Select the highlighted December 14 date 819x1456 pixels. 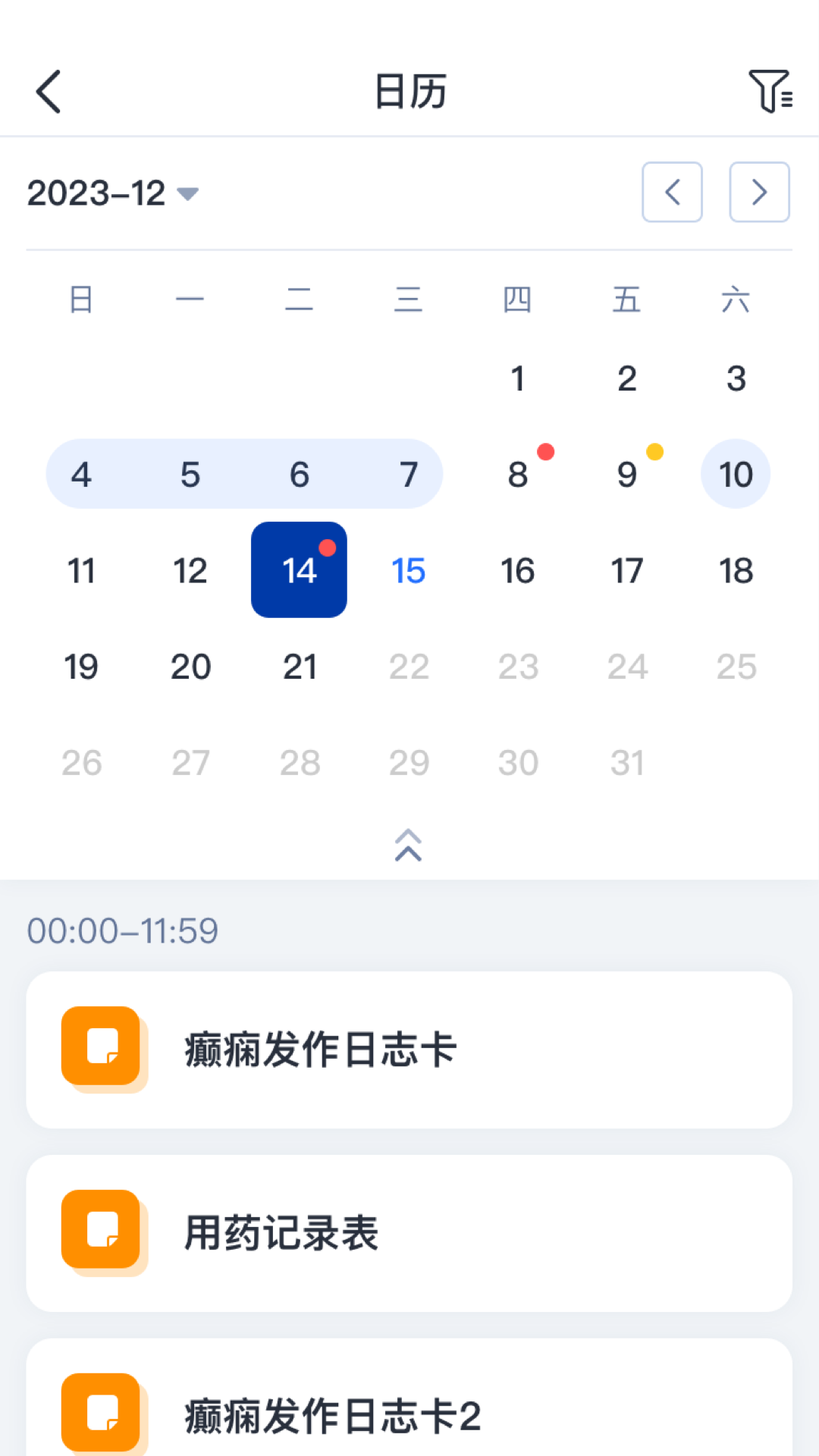[x=299, y=570]
